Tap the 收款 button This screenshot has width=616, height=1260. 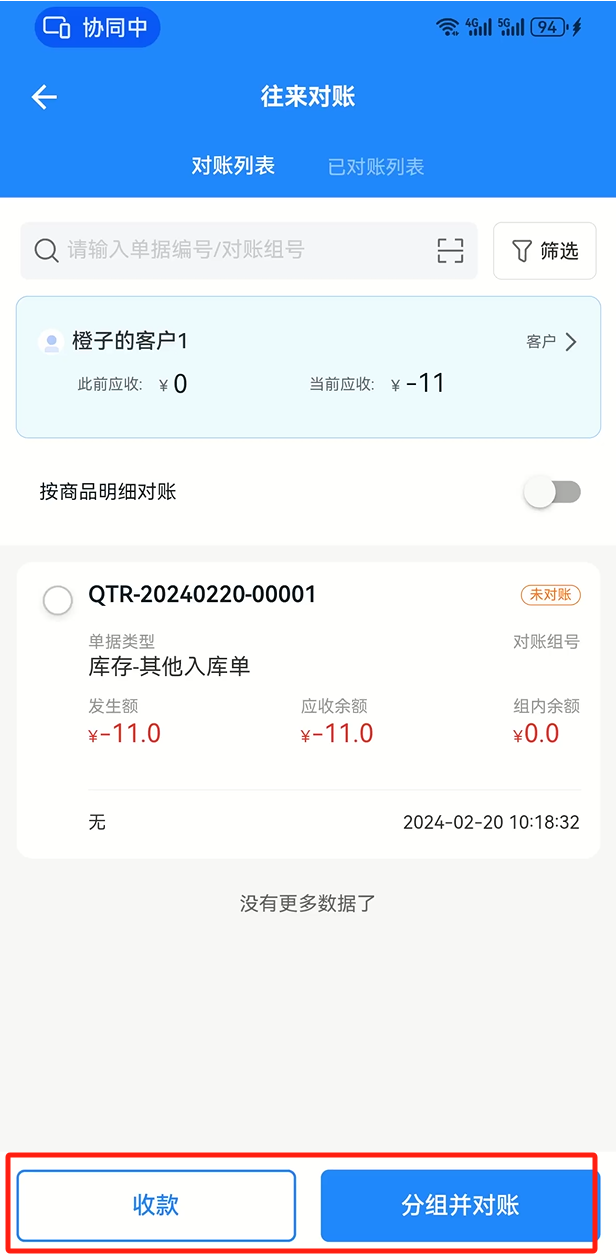[156, 1205]
